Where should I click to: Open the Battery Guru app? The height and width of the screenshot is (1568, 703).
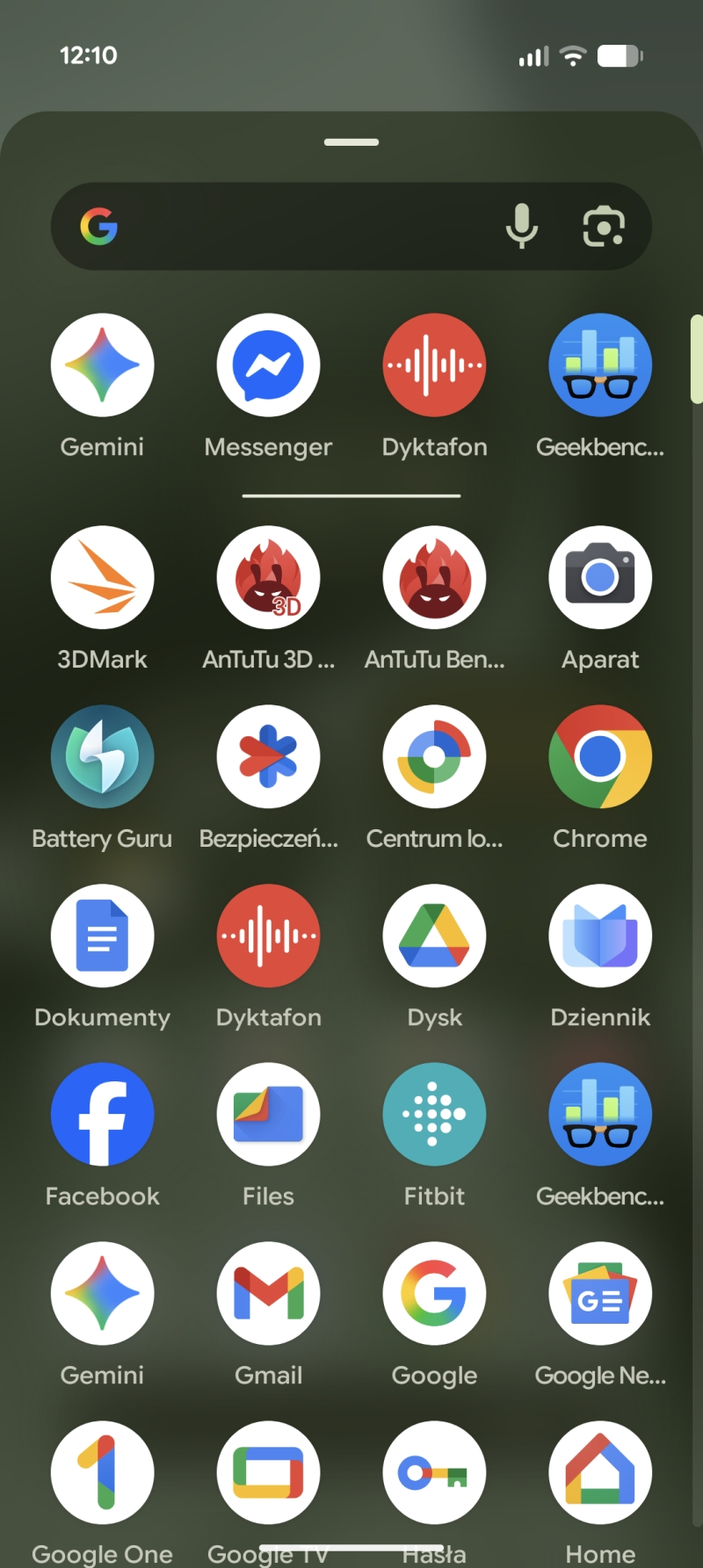point(103,757)
